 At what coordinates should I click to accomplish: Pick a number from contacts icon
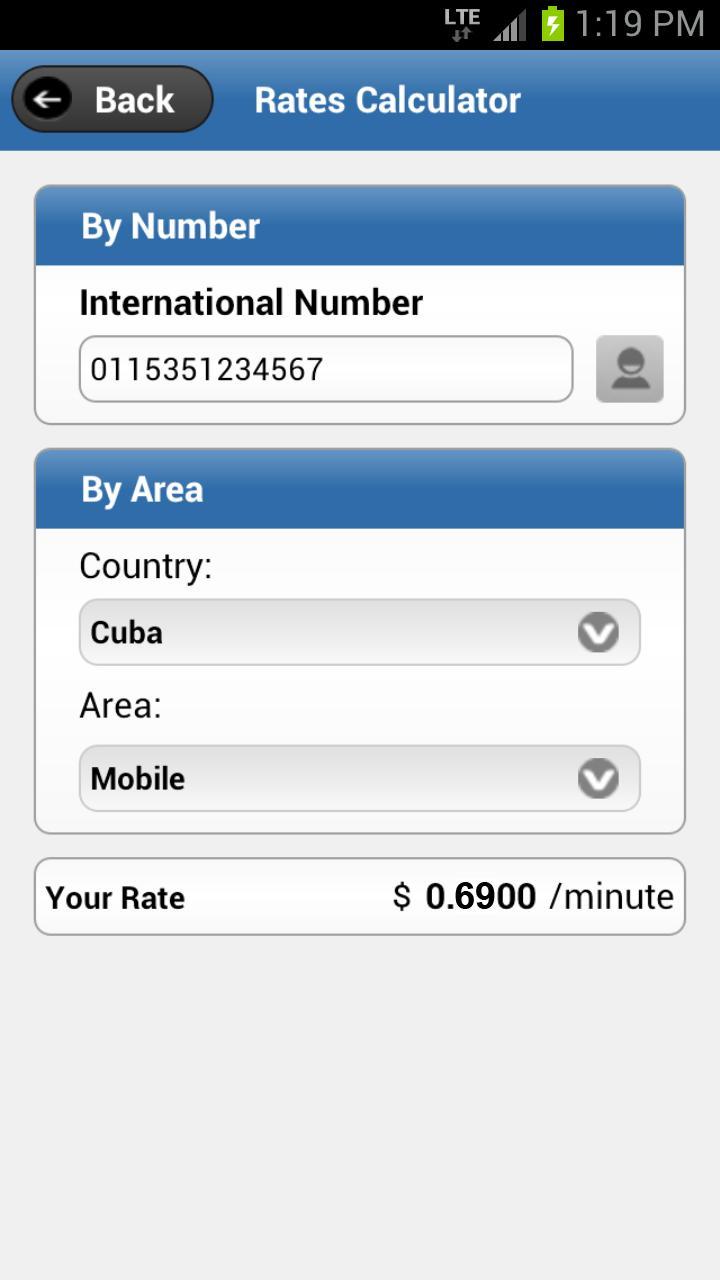630,369
